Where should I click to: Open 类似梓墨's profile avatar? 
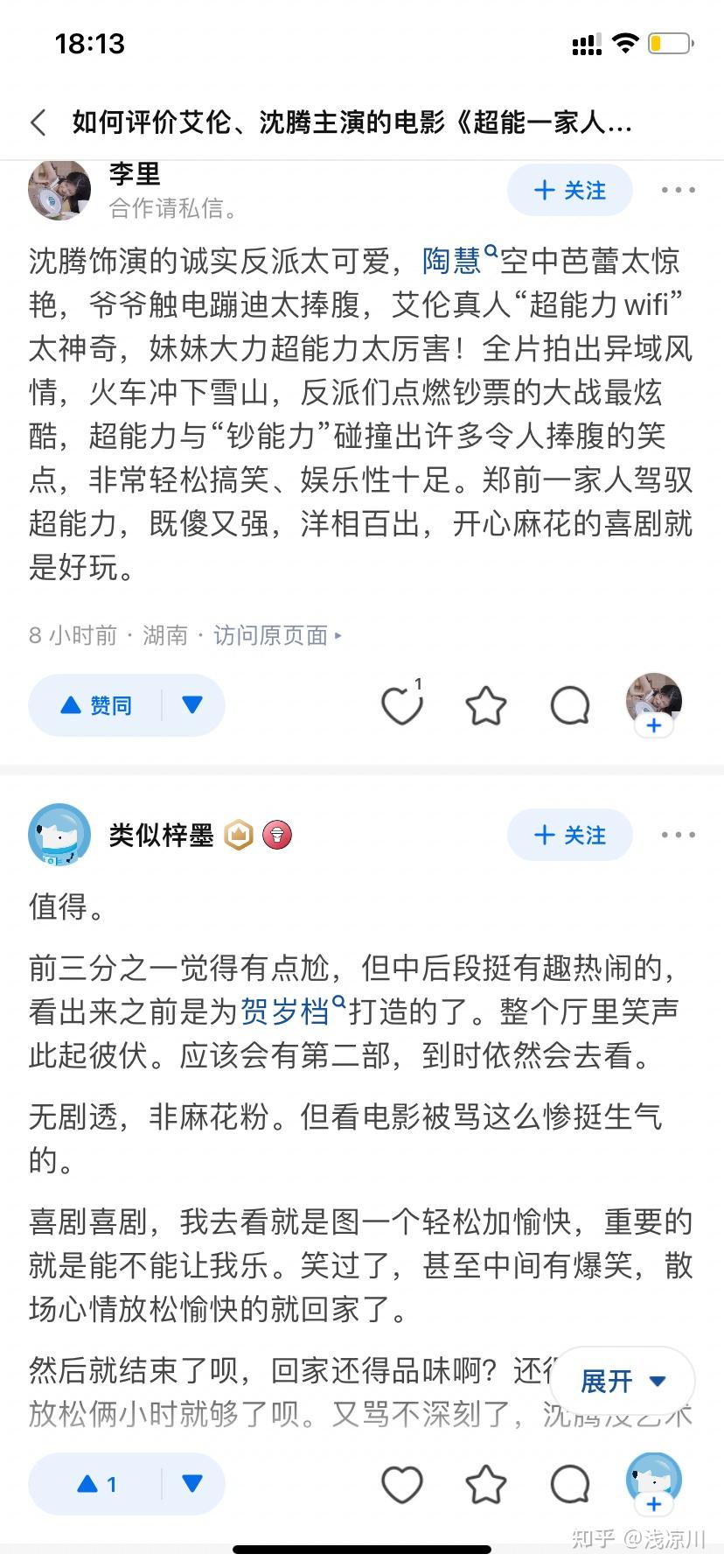(x=59, y=835)
